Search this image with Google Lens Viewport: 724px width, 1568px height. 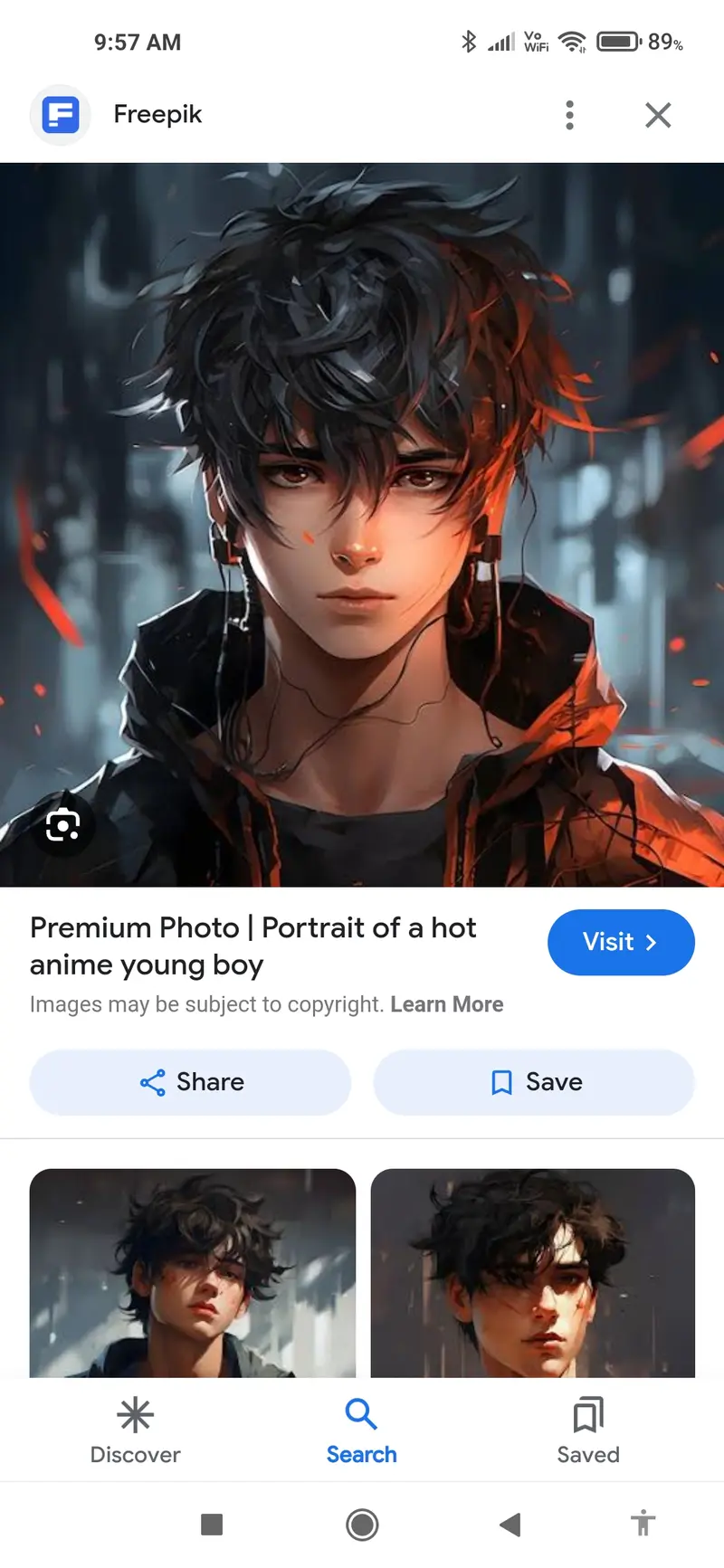62,825
